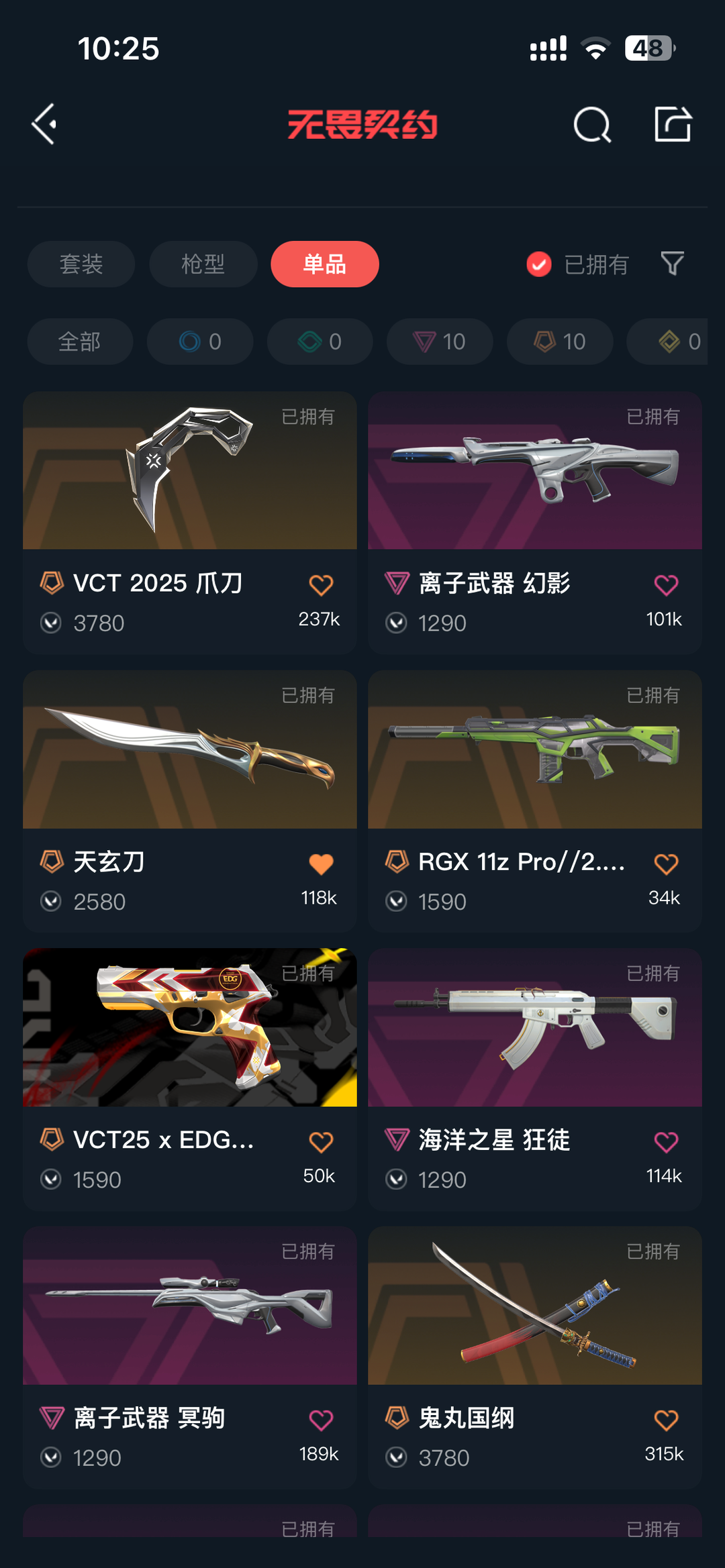The height and width of the screenshot is (1568, 725).
Task: Uncheck the 已拥有 owned filter
Action: coord(539,264)
